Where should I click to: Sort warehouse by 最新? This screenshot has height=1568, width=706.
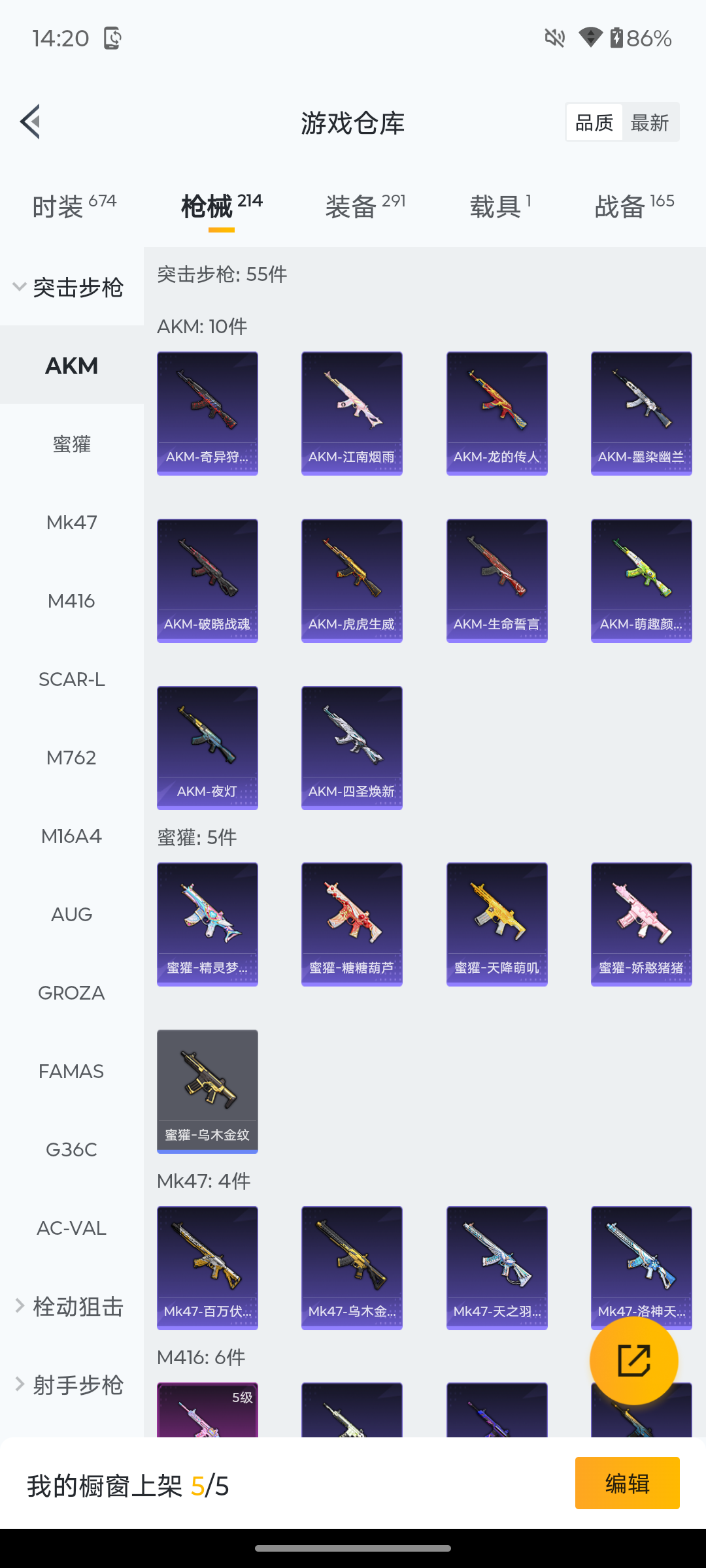pyautogui.click(x=649, y=122)
